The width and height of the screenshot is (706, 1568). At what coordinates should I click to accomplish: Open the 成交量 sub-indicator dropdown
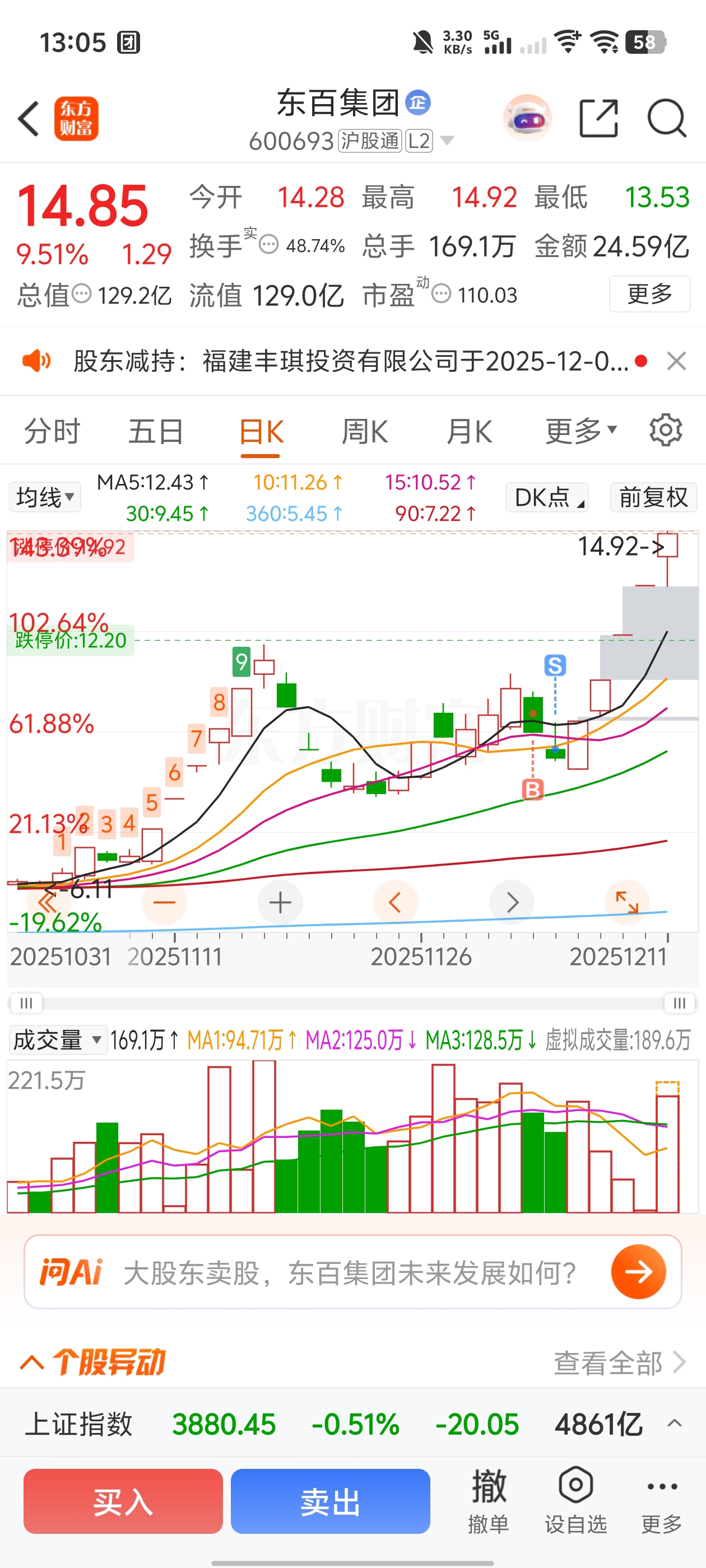(57, 1040)
